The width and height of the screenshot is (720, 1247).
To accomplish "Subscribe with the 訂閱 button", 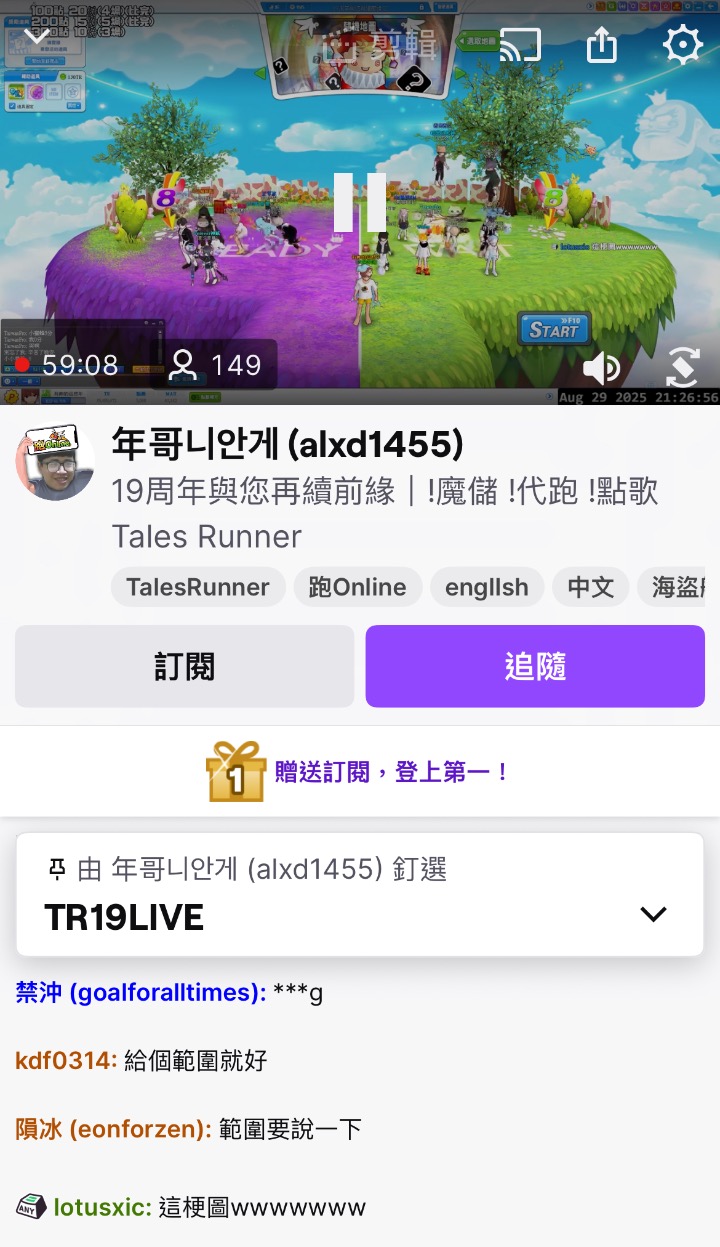I will click(x=185, y=667).
